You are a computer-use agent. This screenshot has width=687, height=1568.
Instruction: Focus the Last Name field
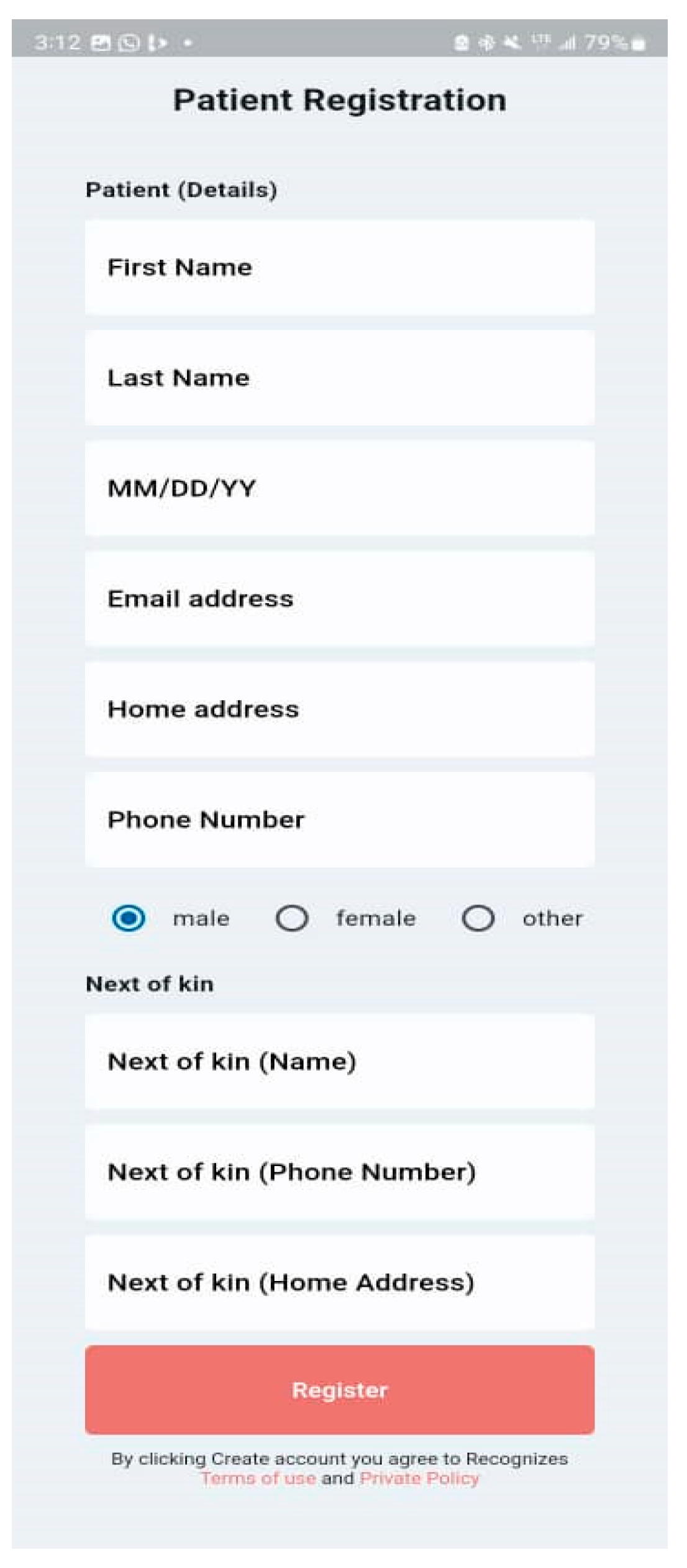[x=340, y=378]
